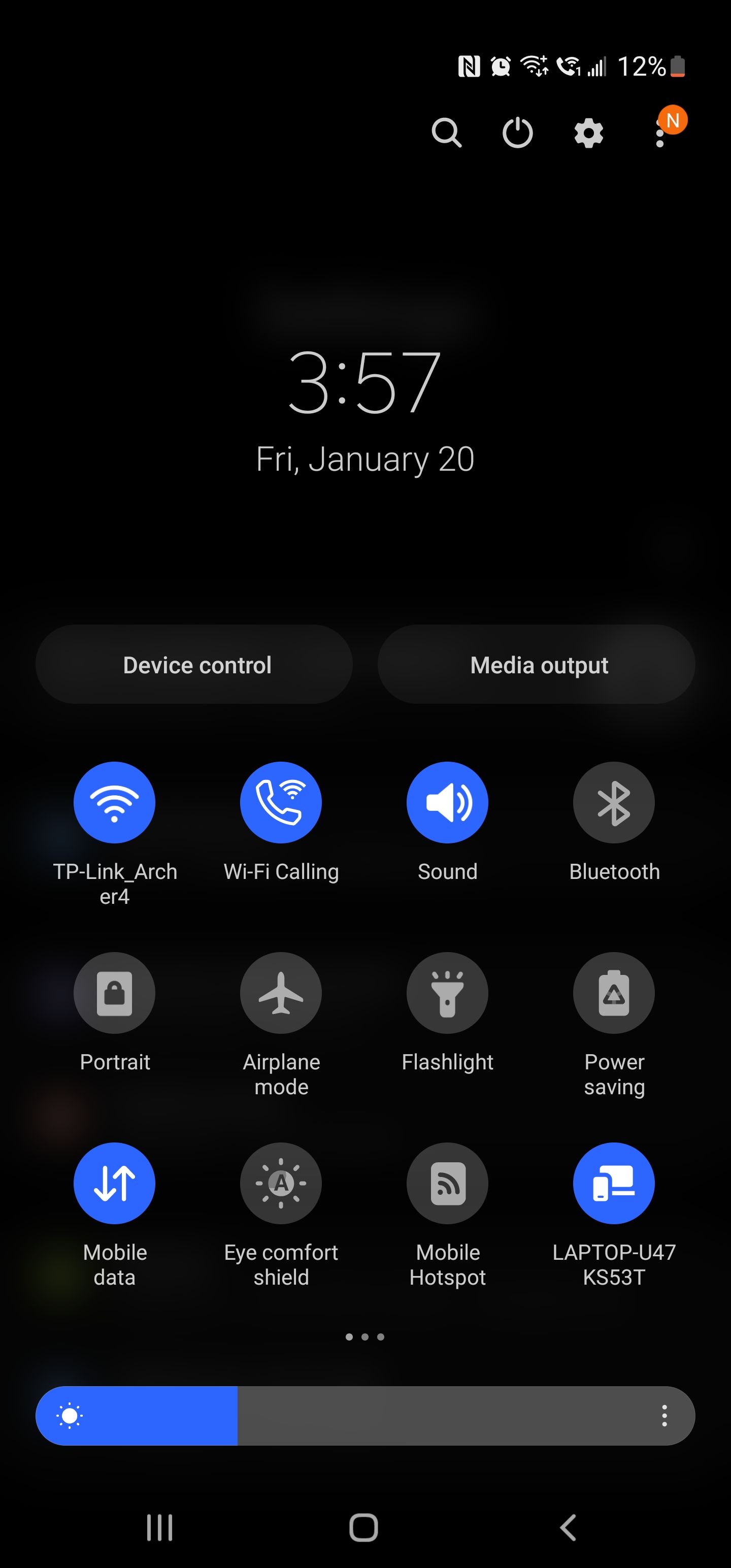The width and height of the screenshot is (731, 1568).
Task: Open the settings gear icon
Action: point(587,133)
